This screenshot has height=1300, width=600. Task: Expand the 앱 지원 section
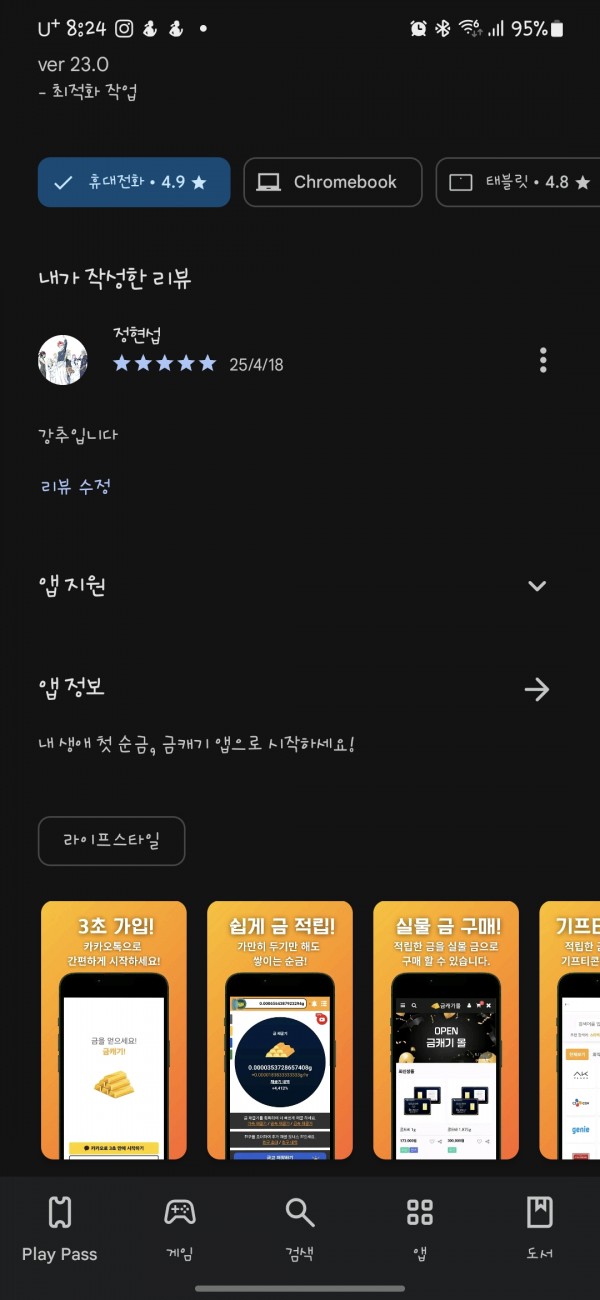[537, 586]
